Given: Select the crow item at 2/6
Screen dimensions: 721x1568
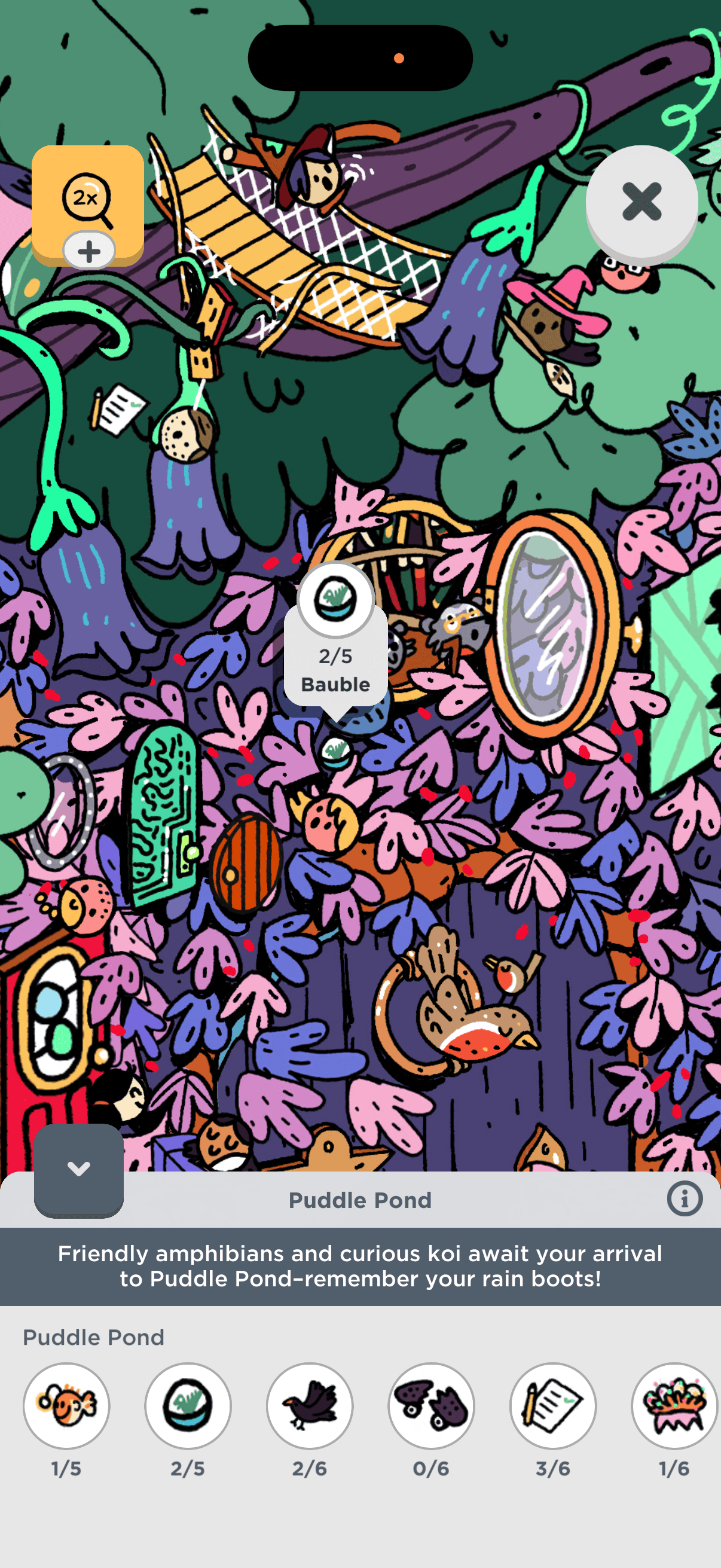Looking at the screenshot, I should coord(310,1405).
